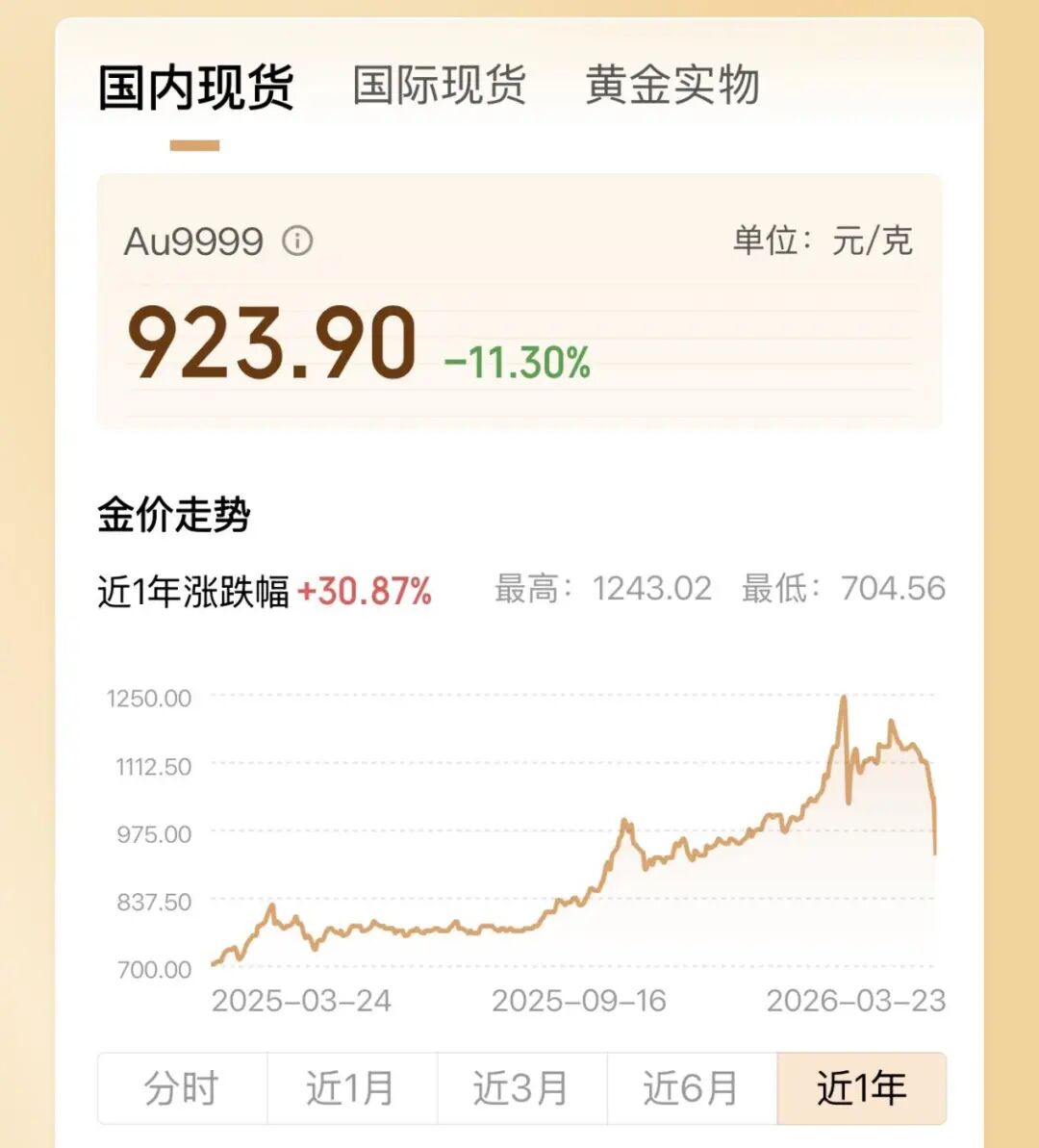The image size is (1039, 1148).
Task: Click the chart peak near 1250.00
Action: [844, 697]
